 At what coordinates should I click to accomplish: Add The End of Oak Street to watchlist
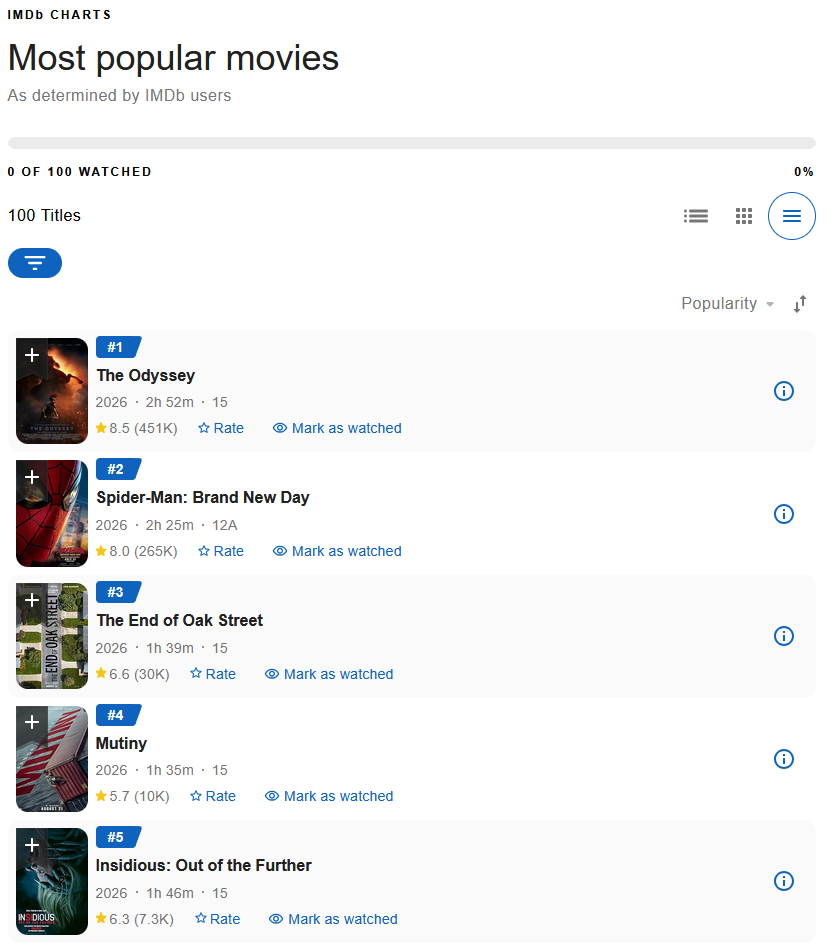tap(32, 600)
